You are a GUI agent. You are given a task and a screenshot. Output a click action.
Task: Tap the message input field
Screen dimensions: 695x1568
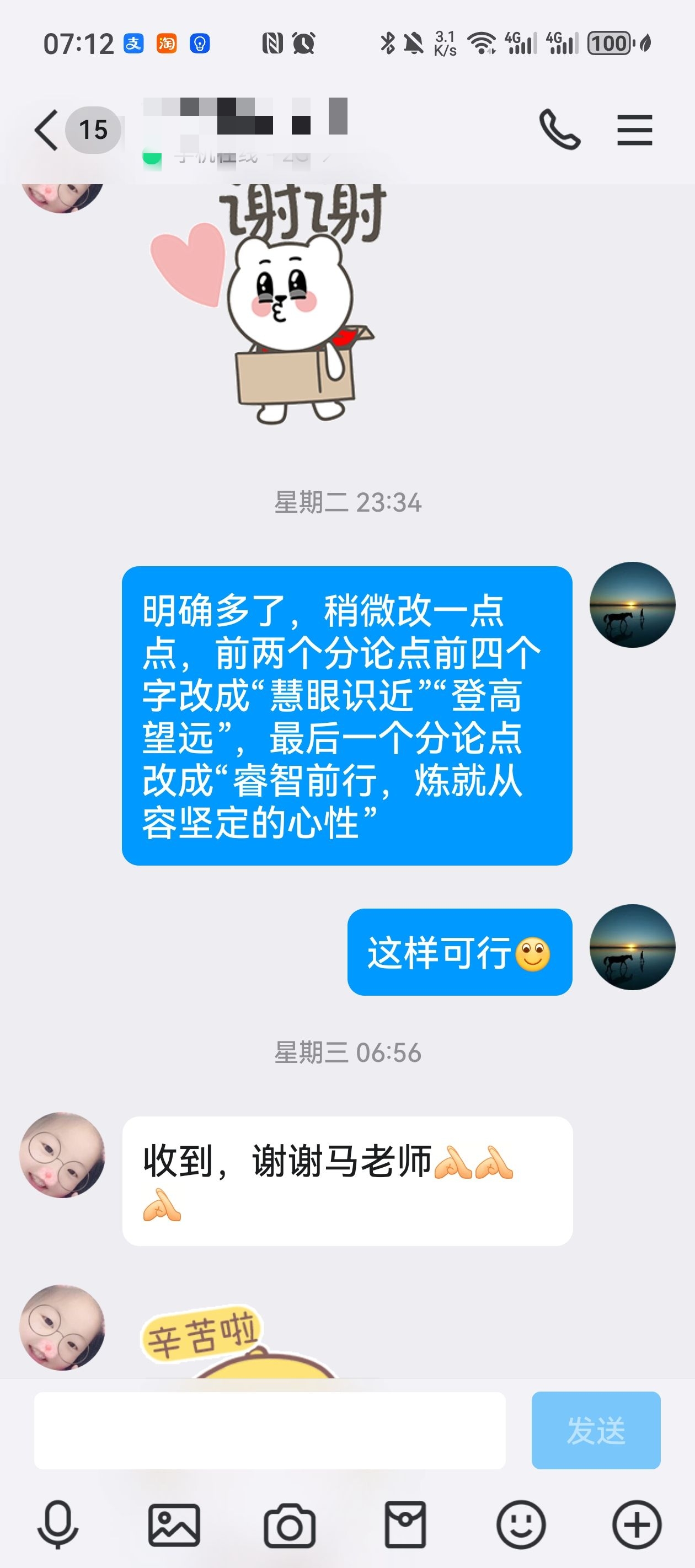click(x=269, y=1430)
